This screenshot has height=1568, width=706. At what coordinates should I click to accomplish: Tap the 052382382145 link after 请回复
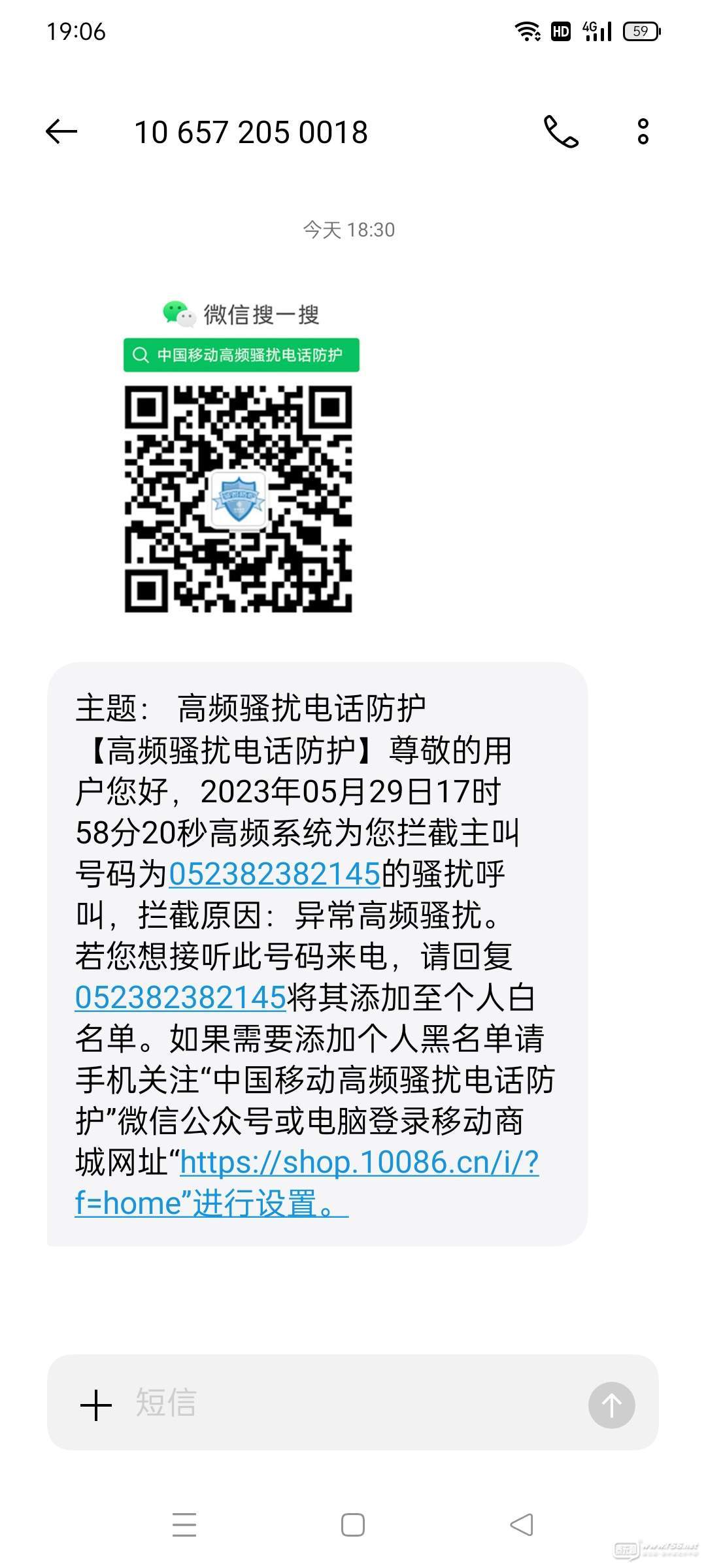click(181, 998)
